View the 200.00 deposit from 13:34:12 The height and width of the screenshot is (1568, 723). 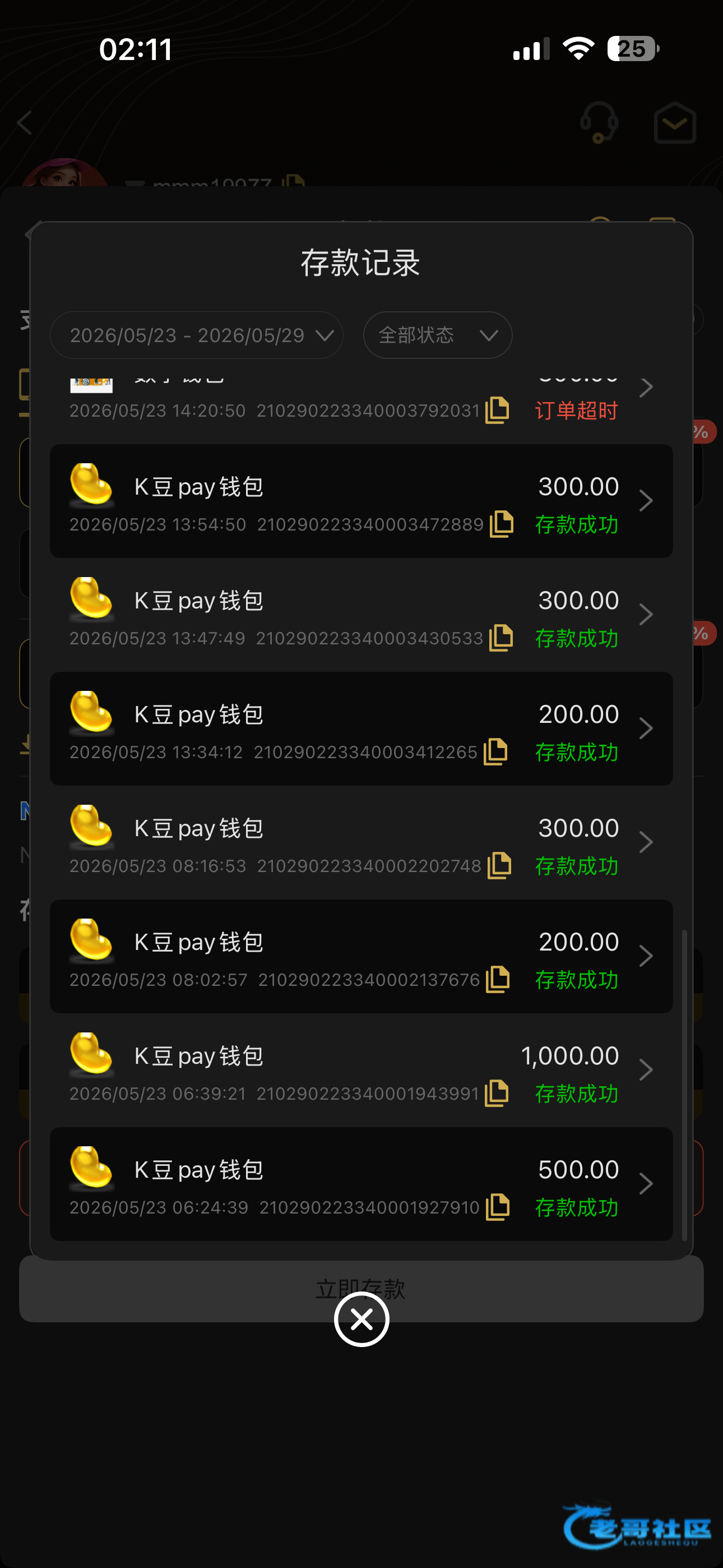pos(361,728)
